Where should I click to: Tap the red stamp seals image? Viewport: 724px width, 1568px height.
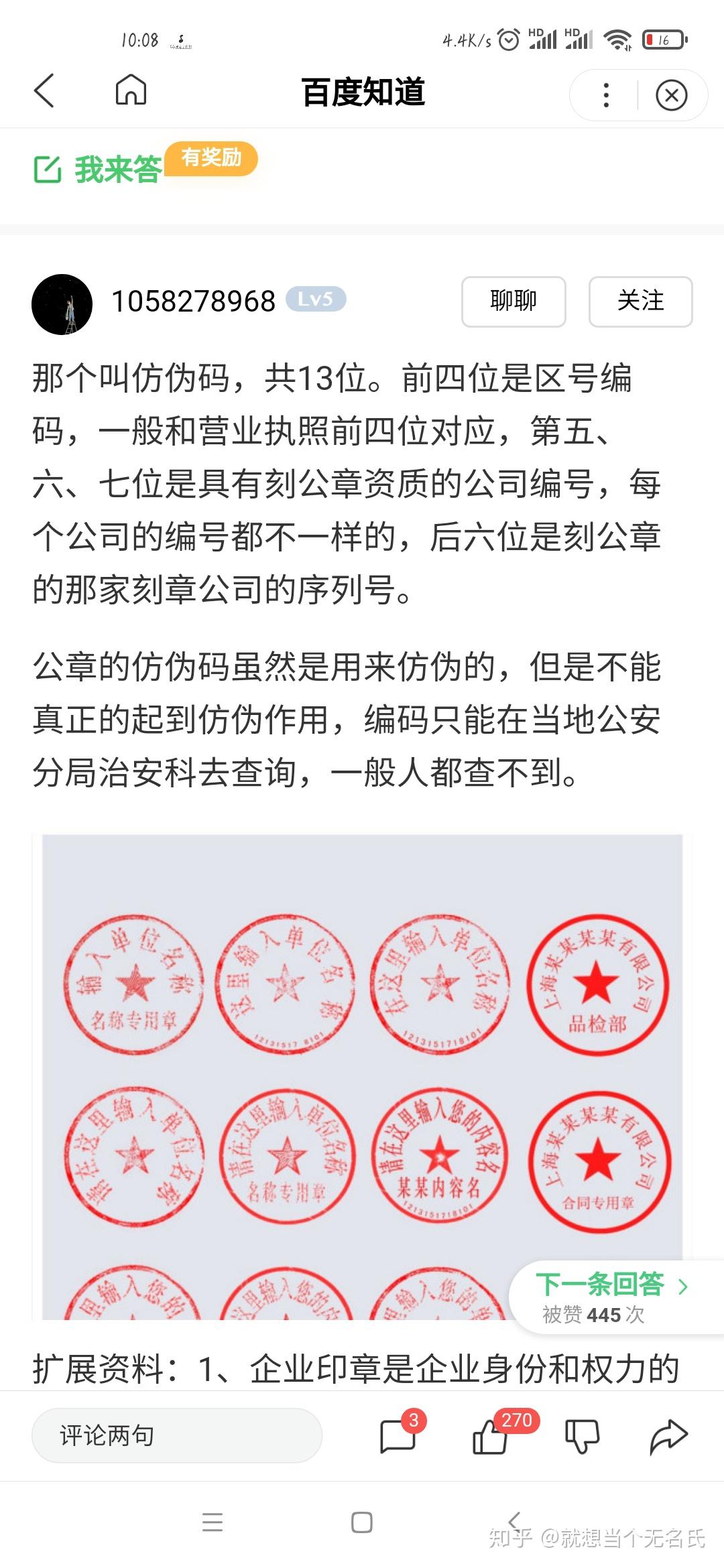coord(362,1072)
